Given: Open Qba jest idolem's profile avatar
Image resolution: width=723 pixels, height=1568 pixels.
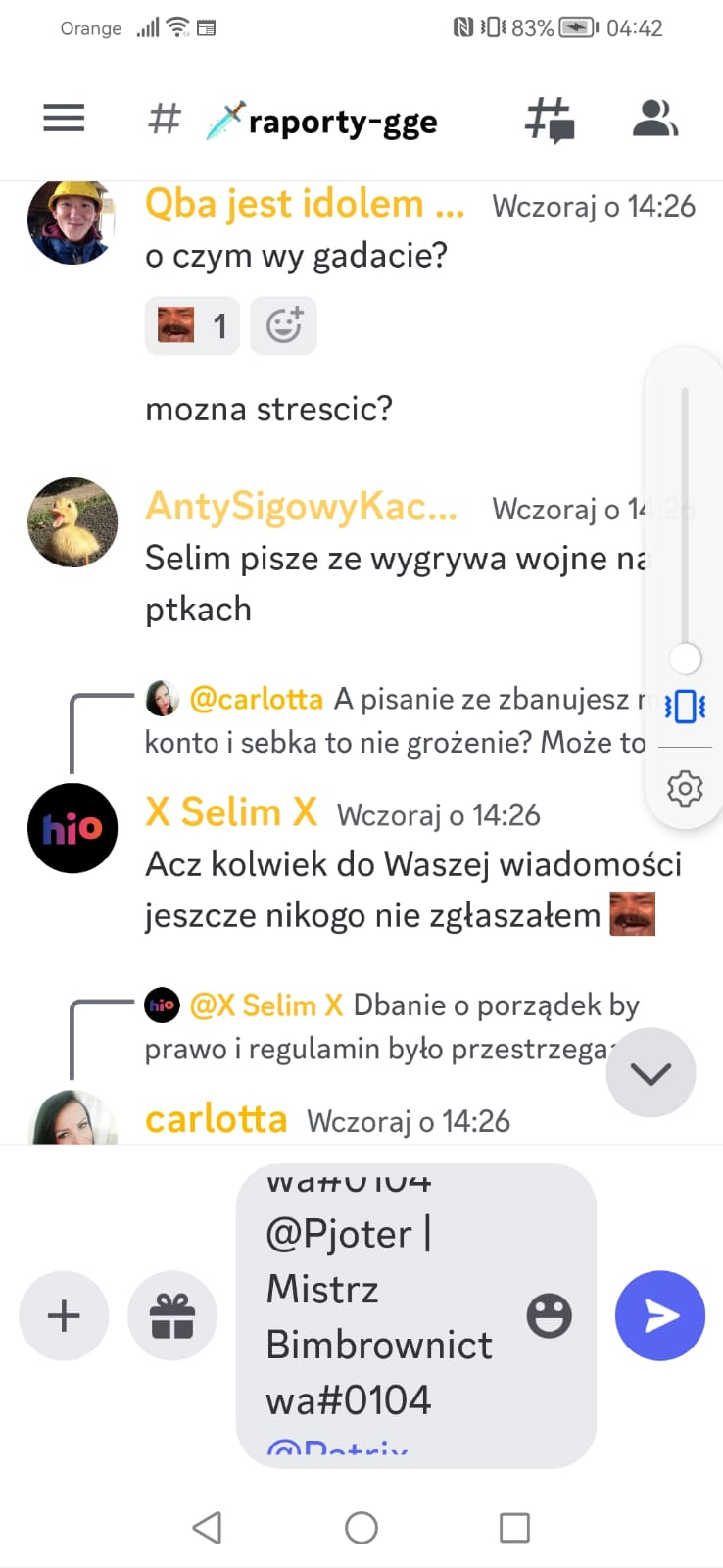Looking at the screenshot, I should [72, 223].
